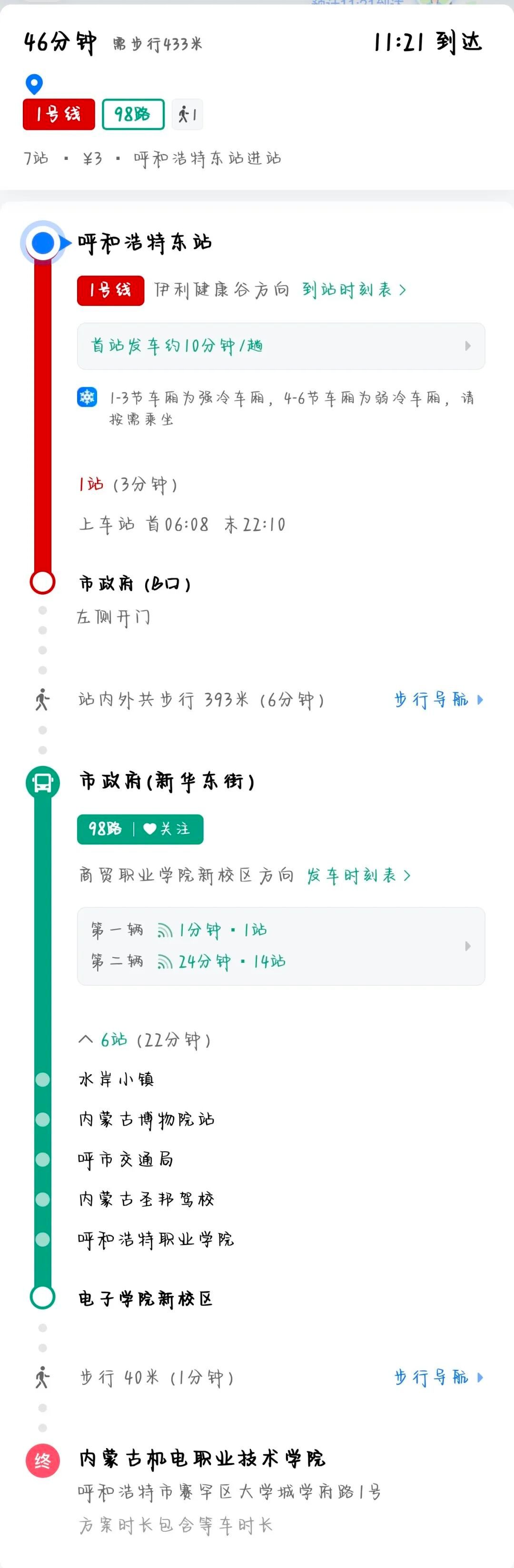Follow bus route 98 via 关注
514x1568 pixels.
[x=167, y=829]
